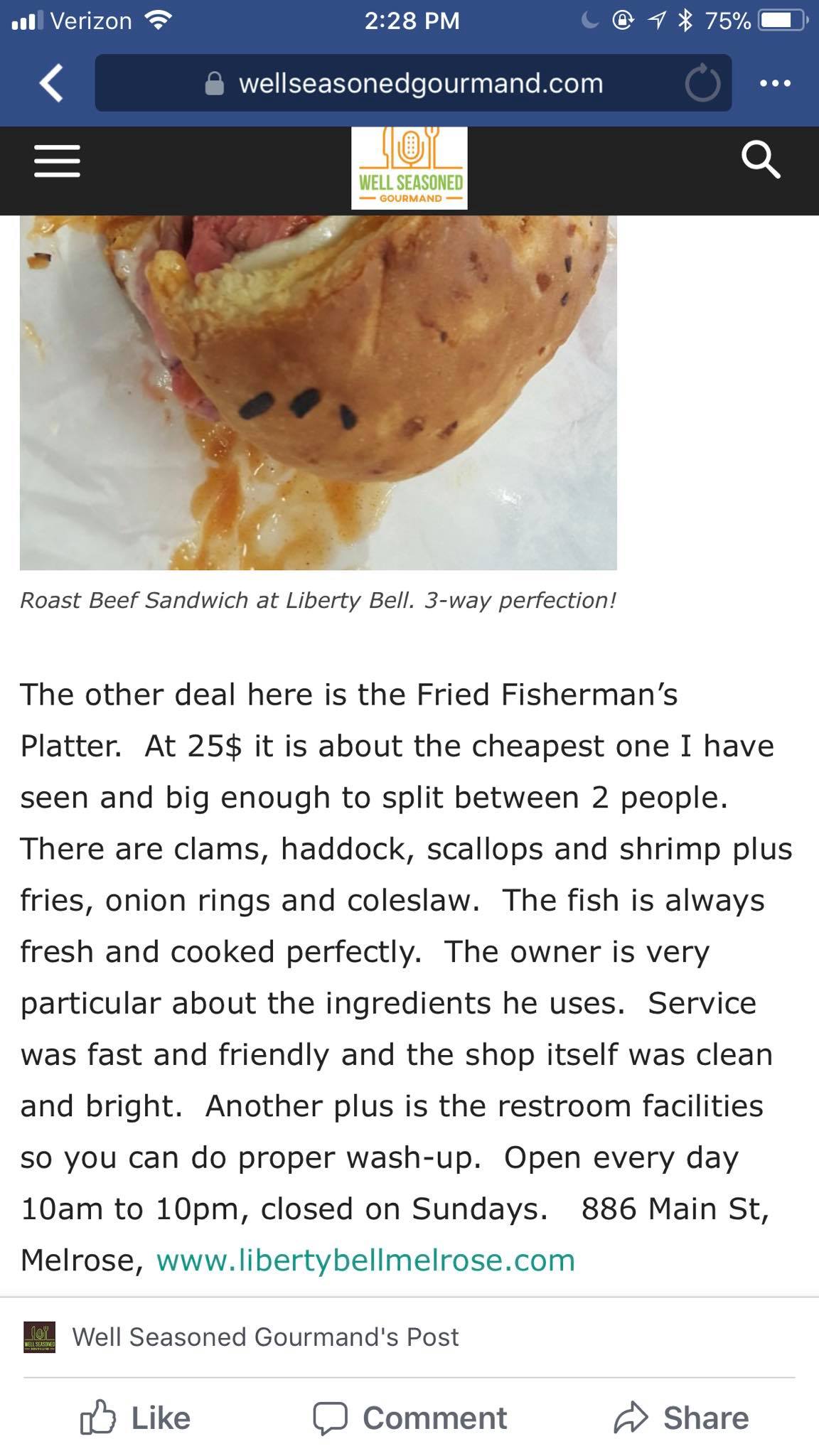Comment on Well Seasoned Gourmand's post
819x1456 pixels.
coord(410,1418)
